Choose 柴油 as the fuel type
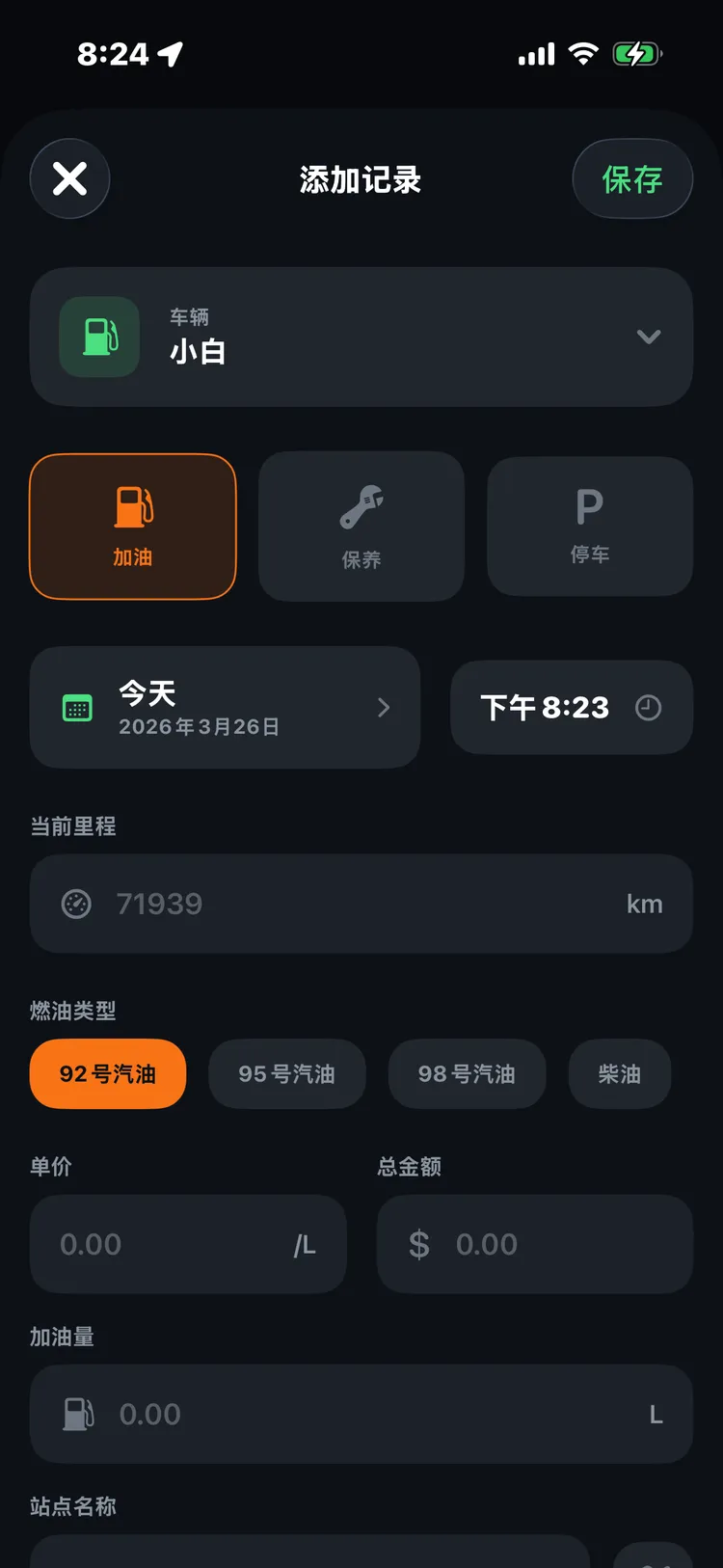 click(619, 1073)
